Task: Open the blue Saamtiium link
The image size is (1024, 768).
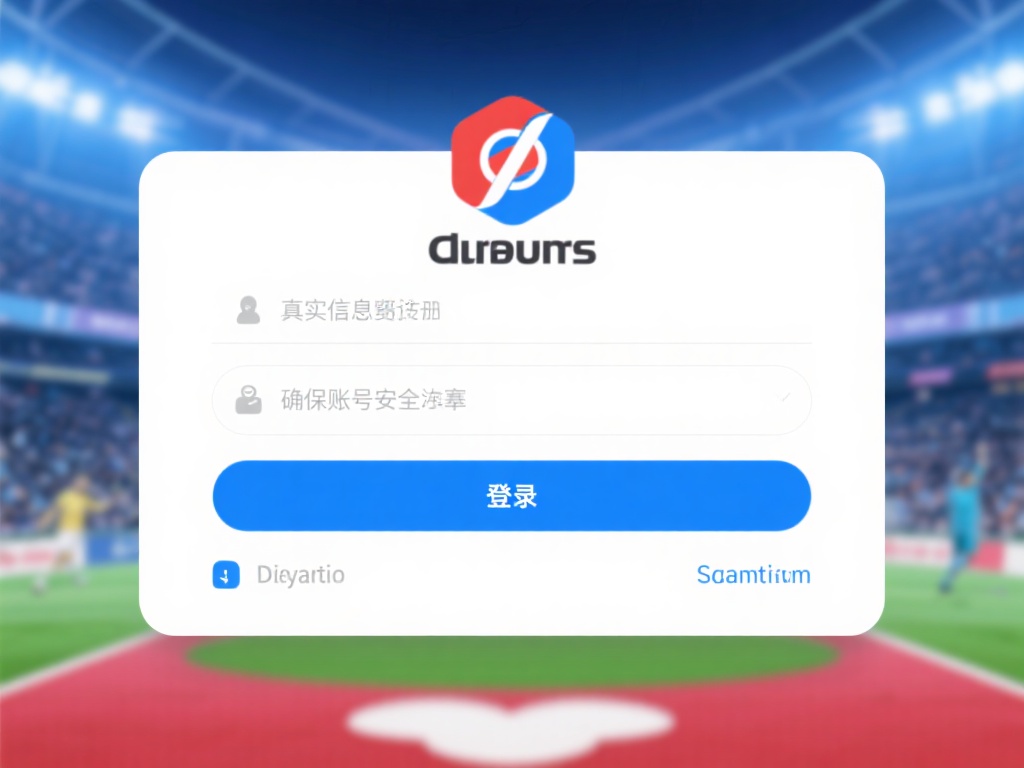Action: tap(753, 575)
